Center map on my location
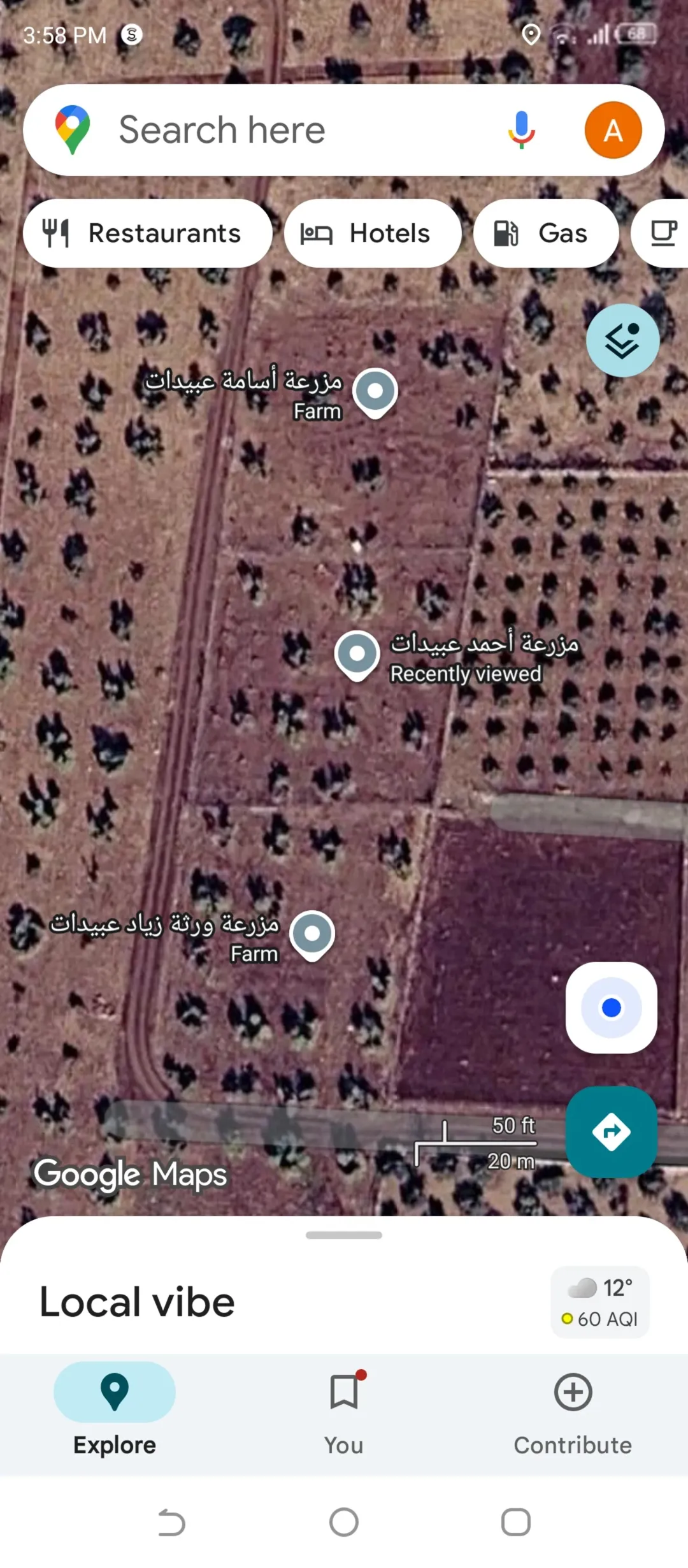Image resolution: width=688 pixels, height=1568 pixels. tap(612, 1008)
